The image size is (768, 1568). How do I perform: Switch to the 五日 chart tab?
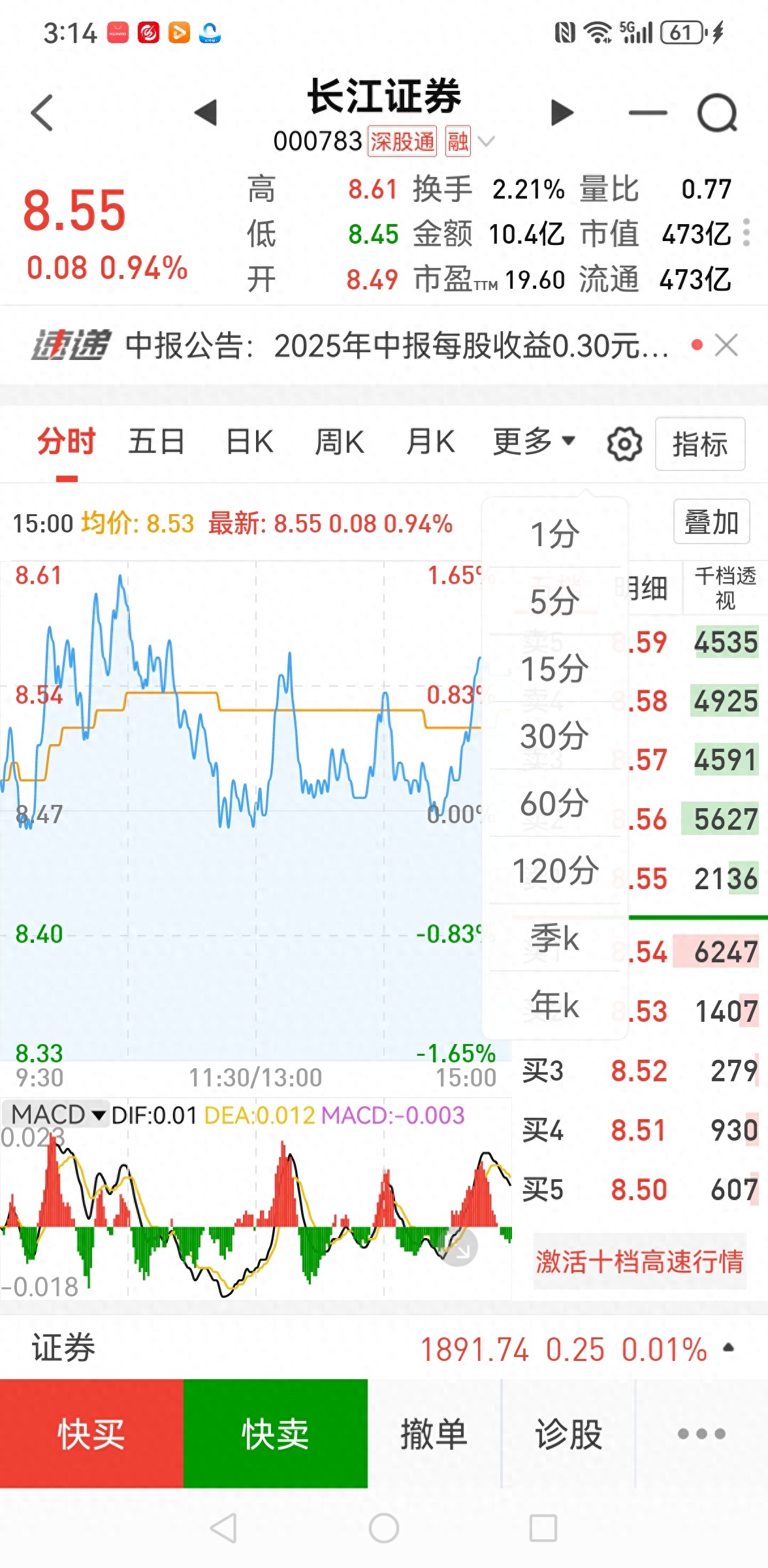click(156, 442)
